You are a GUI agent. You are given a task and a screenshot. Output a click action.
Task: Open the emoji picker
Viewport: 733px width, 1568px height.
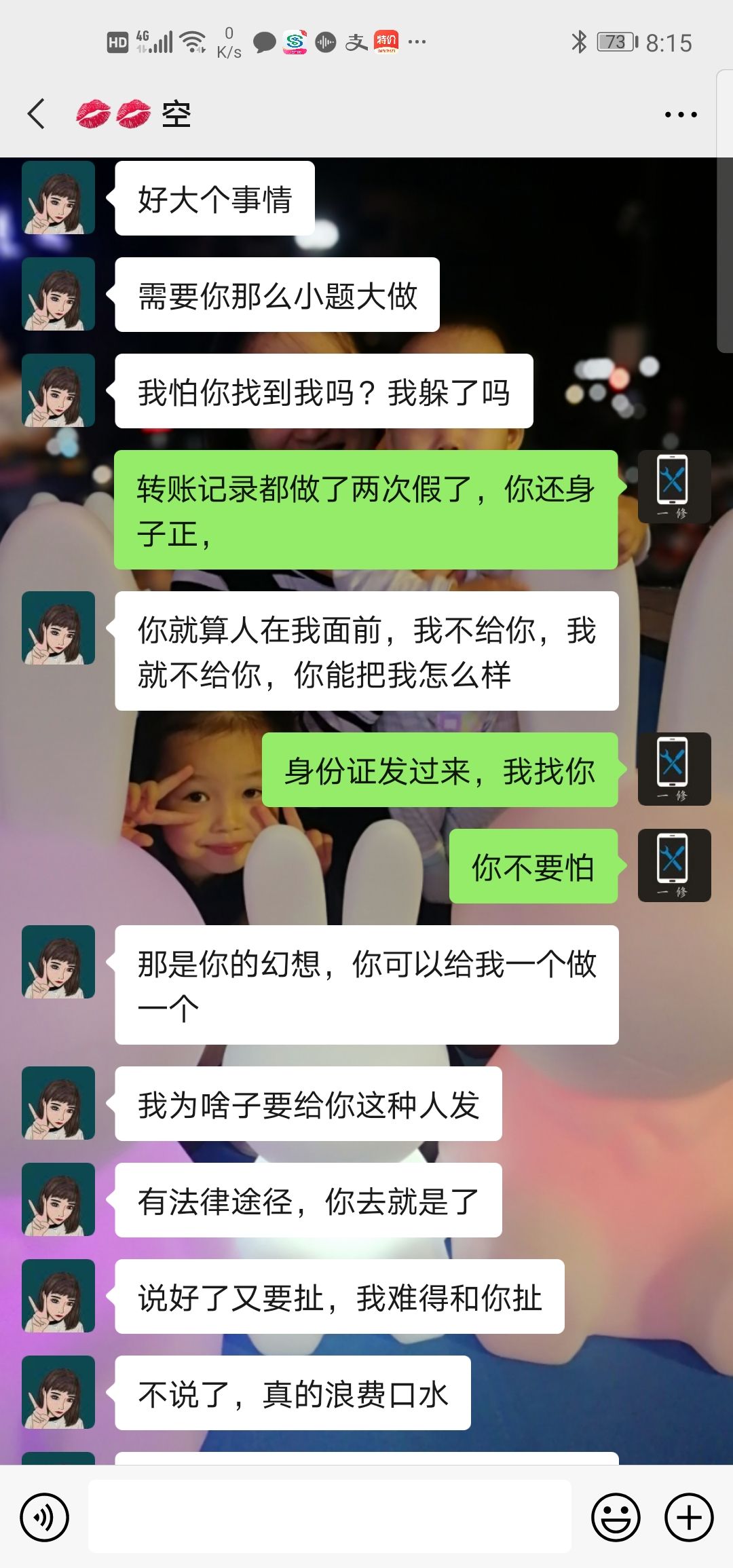pos(616,1516)
